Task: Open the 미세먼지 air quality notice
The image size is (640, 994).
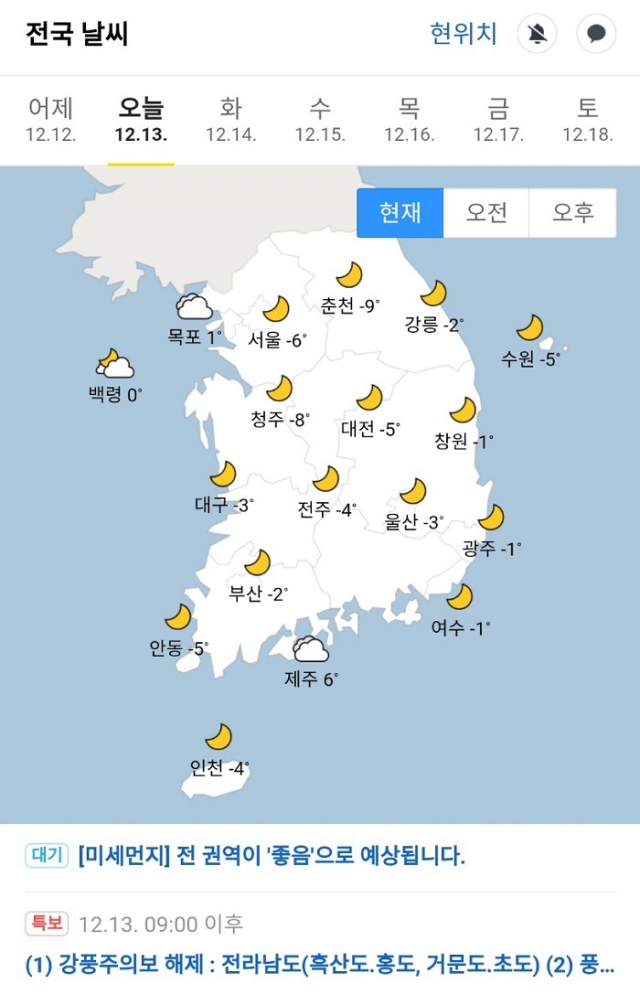Action: pyautogui.click(x=270, y=856)
